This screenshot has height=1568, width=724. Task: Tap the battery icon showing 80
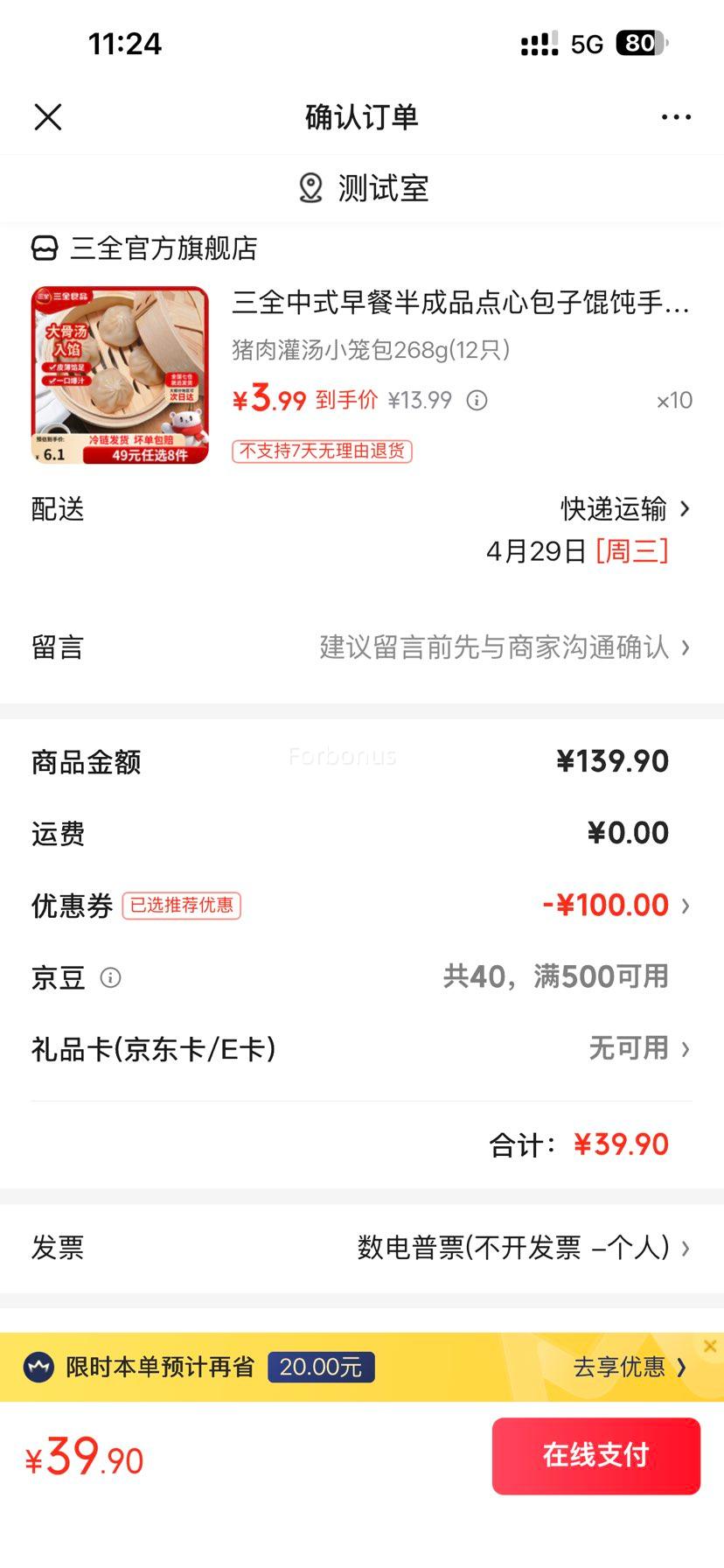[641, 43]
